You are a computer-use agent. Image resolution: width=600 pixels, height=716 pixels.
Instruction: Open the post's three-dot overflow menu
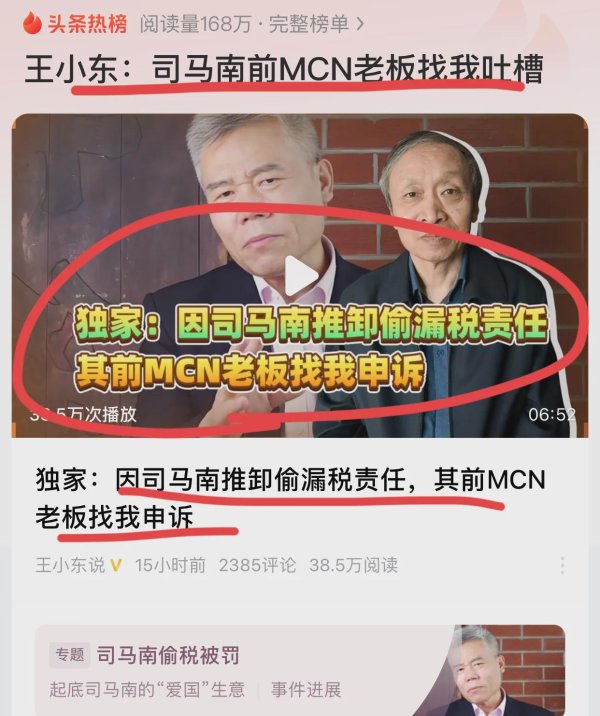point(561,565)
